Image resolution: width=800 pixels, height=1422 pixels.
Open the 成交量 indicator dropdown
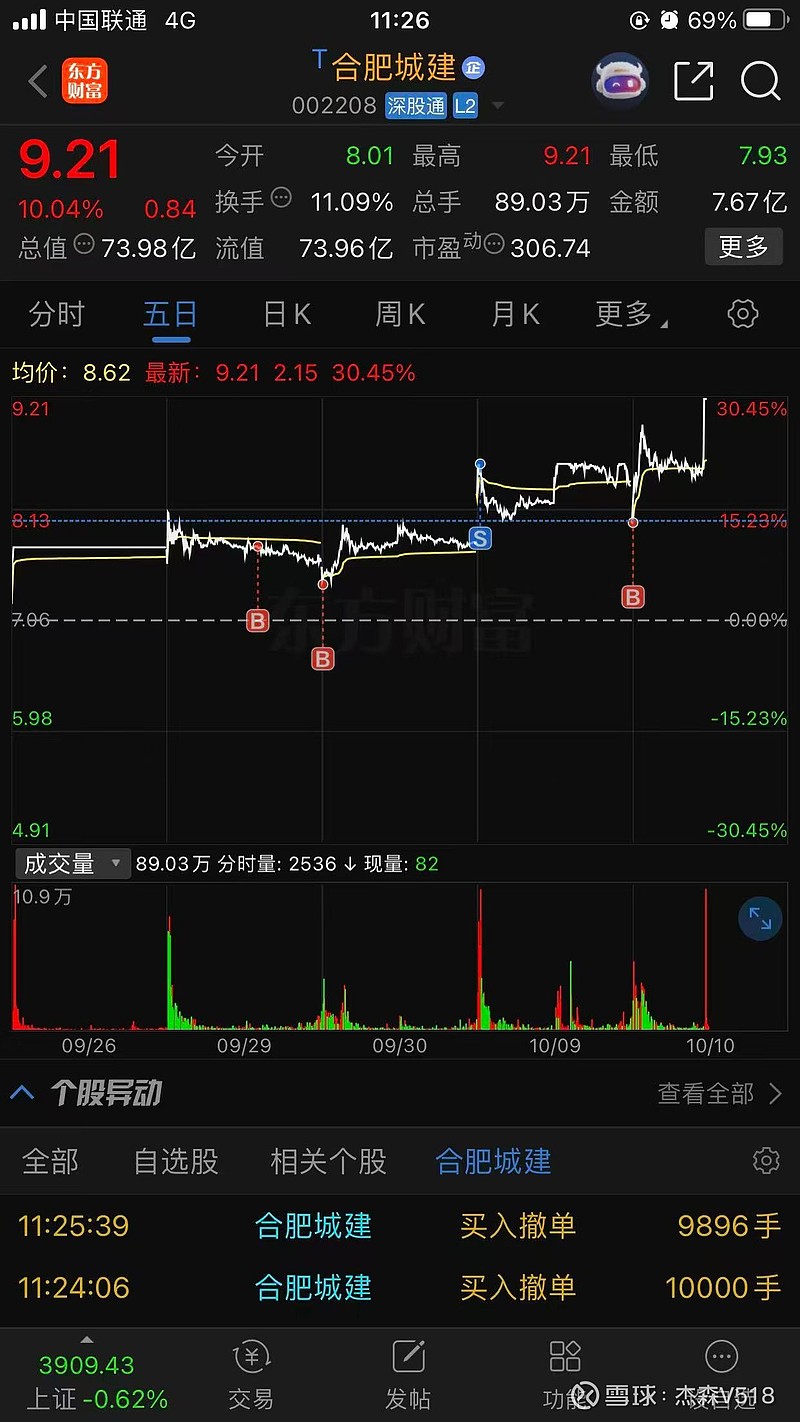point(71,864)
